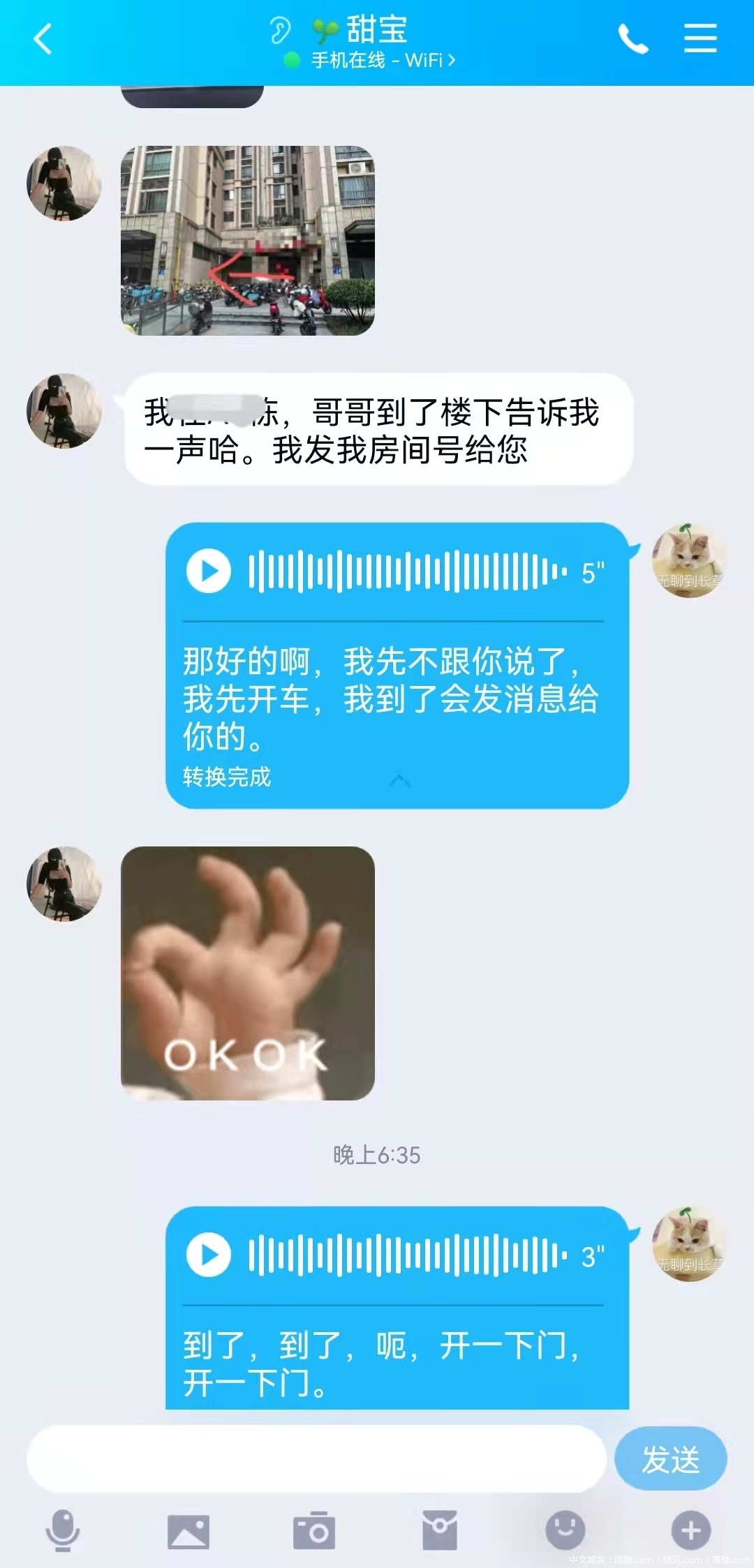Start a voice call with 甜宝
This screenshot has width=754, height=1568.
click(x=633, y=39)
